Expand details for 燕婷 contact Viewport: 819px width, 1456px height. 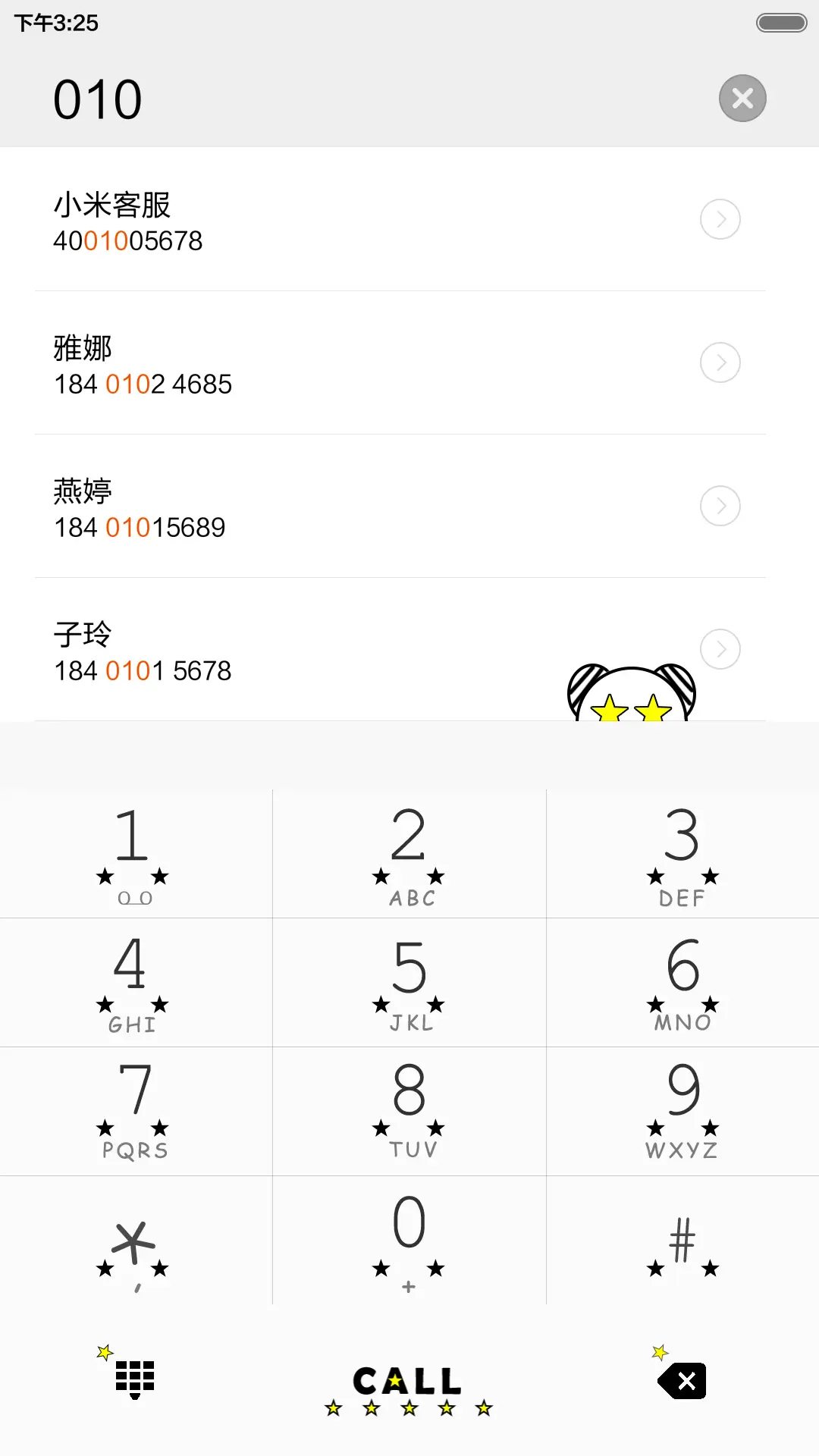(x=720, y=505)
